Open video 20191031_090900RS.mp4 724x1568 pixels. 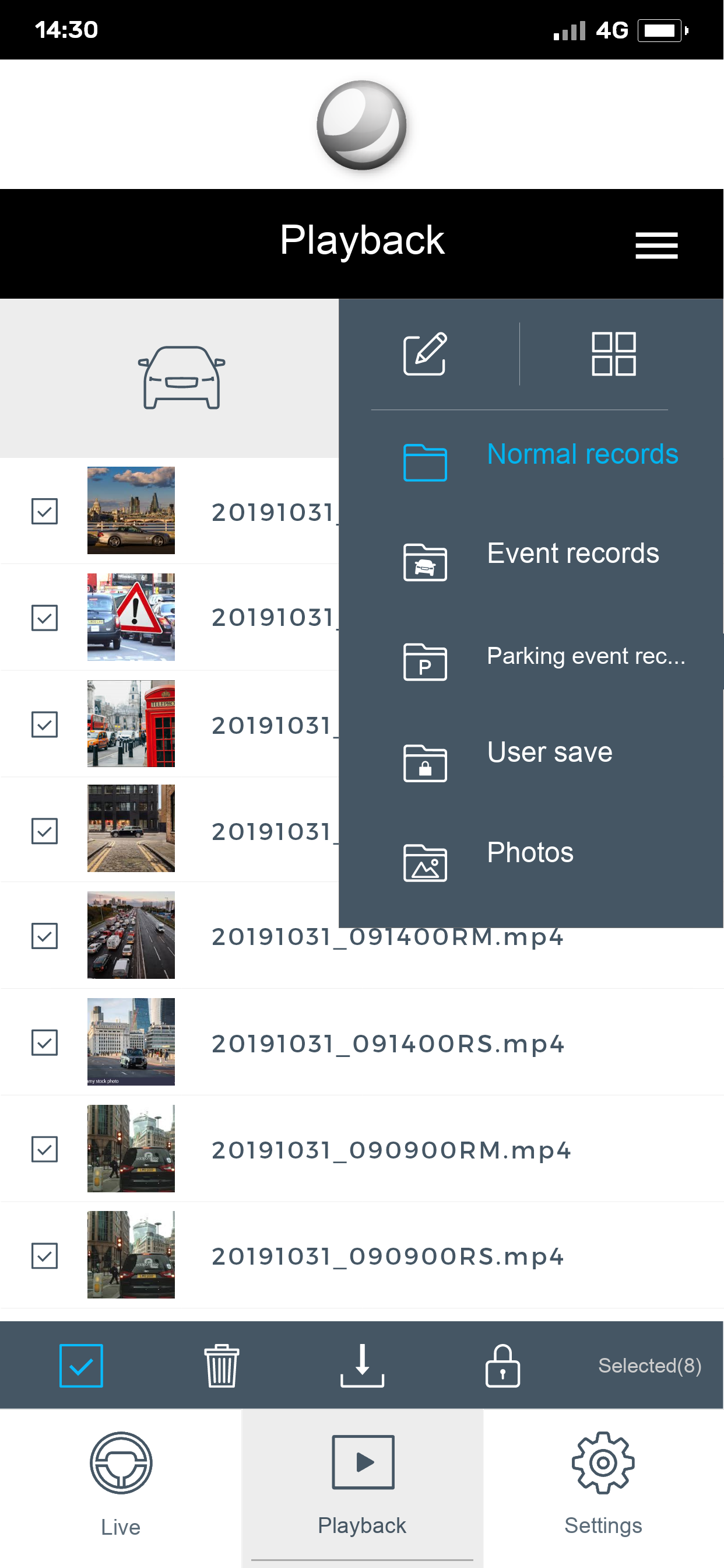point(388,1256)
